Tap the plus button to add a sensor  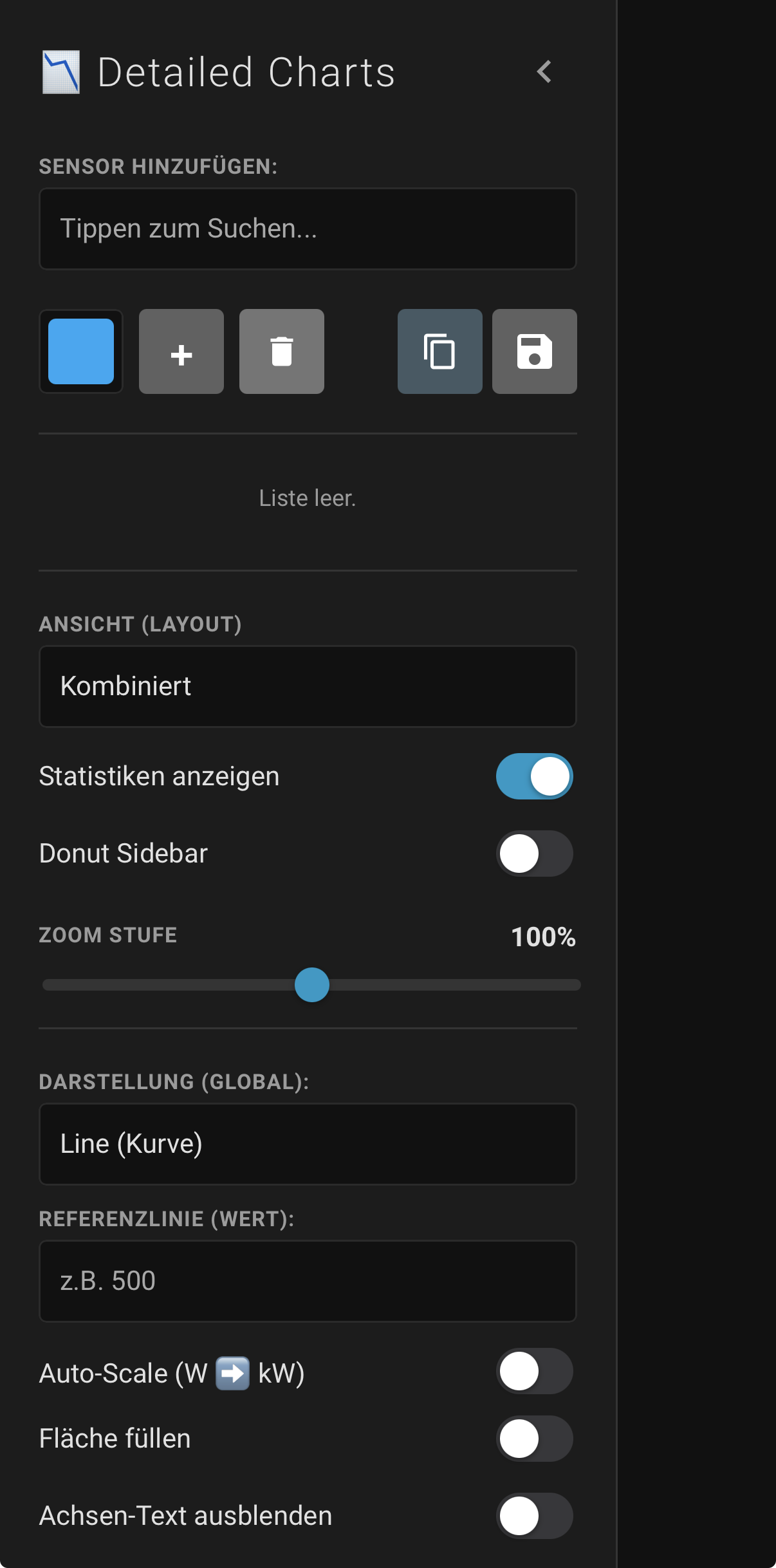point(181,351)
